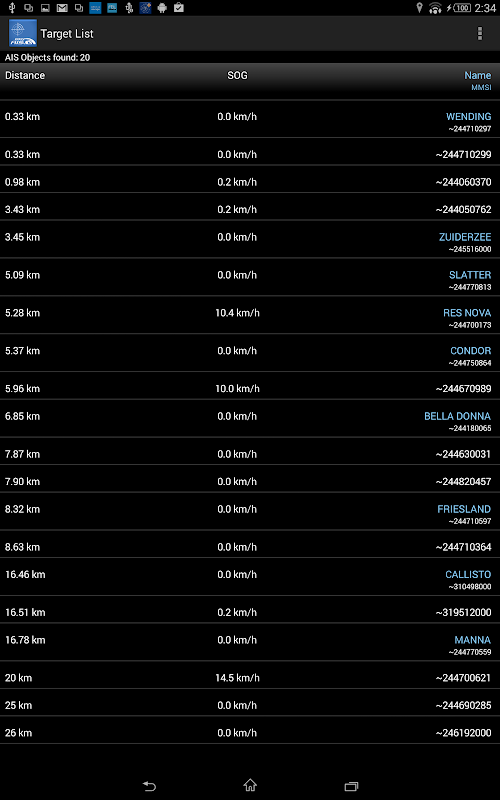This screenshot has width=500, height=800.
Task: Select target with MMSI 244670989
Action: pyautogui.click(x=250, y=386)
